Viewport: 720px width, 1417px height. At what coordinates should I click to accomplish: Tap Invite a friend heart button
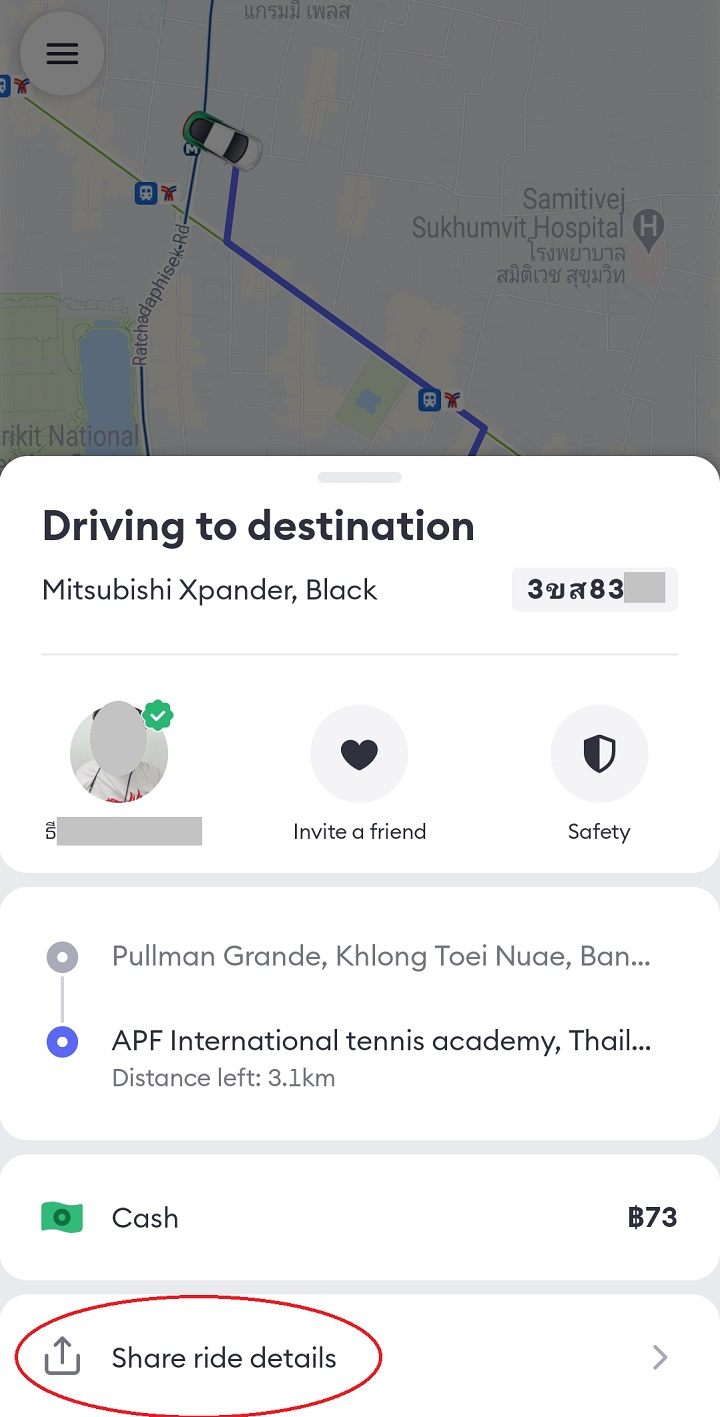click(x=359, y=754)
